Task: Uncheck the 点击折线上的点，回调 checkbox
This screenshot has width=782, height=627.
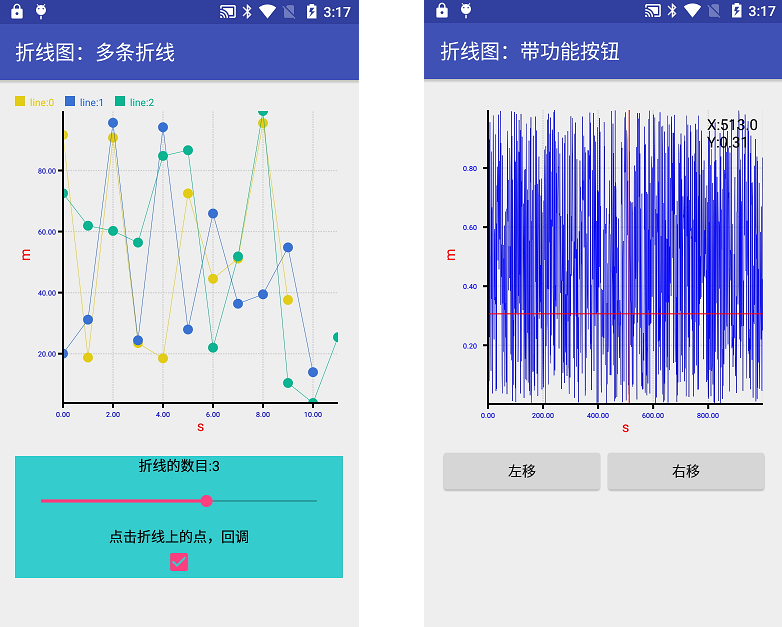Action: (x=179, y=562)
